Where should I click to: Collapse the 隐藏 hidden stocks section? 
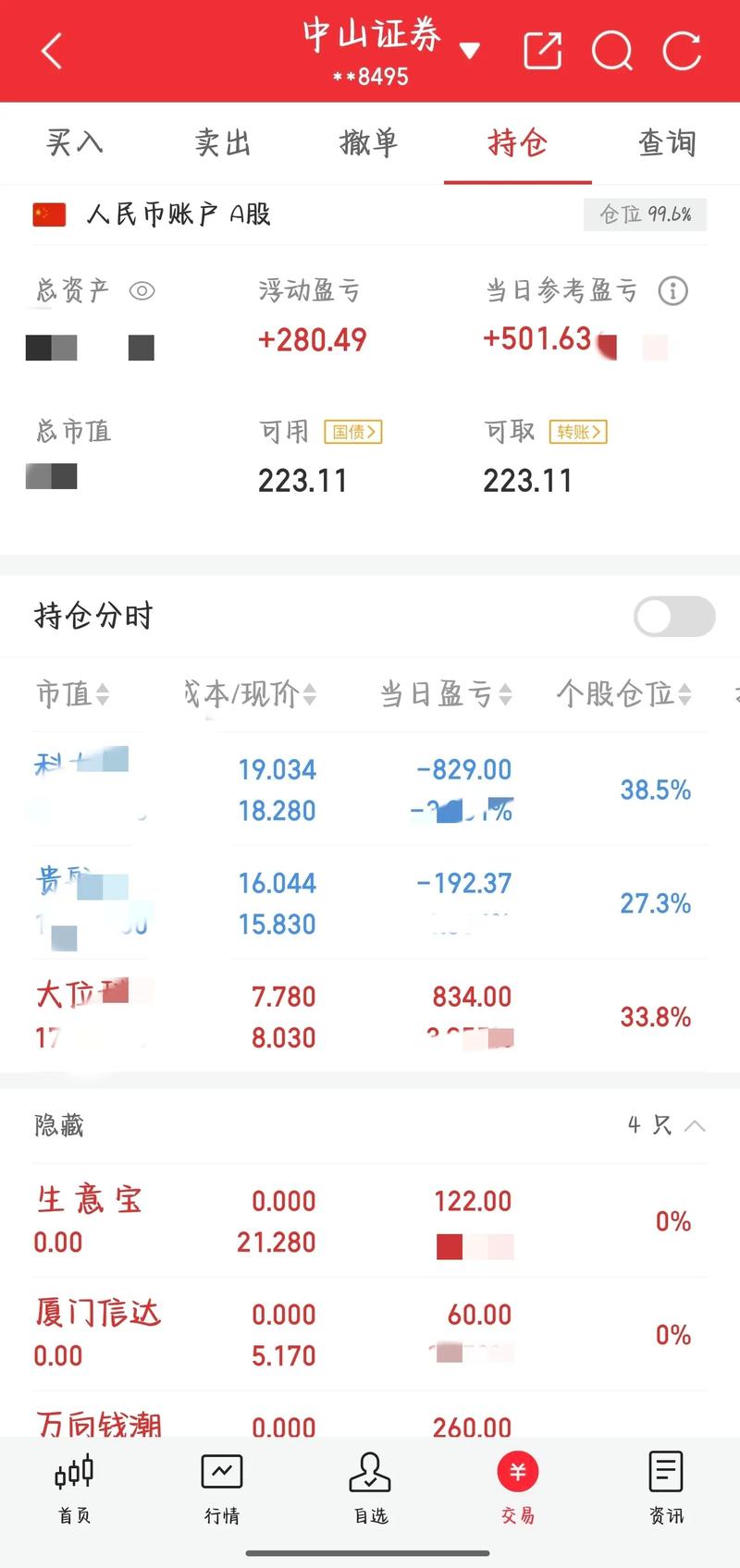697,1126
